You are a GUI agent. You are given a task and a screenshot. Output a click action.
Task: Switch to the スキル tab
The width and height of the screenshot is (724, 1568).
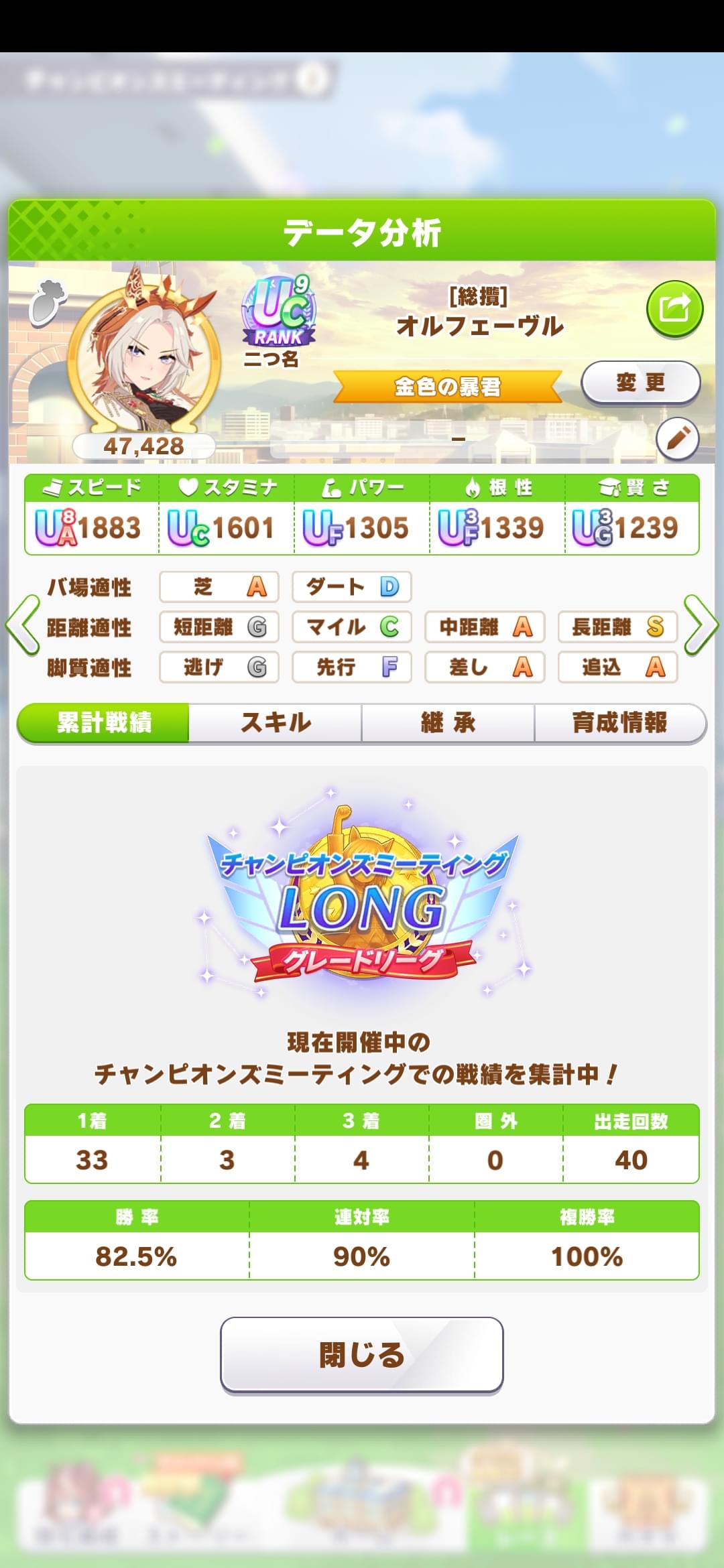[276, 722]
